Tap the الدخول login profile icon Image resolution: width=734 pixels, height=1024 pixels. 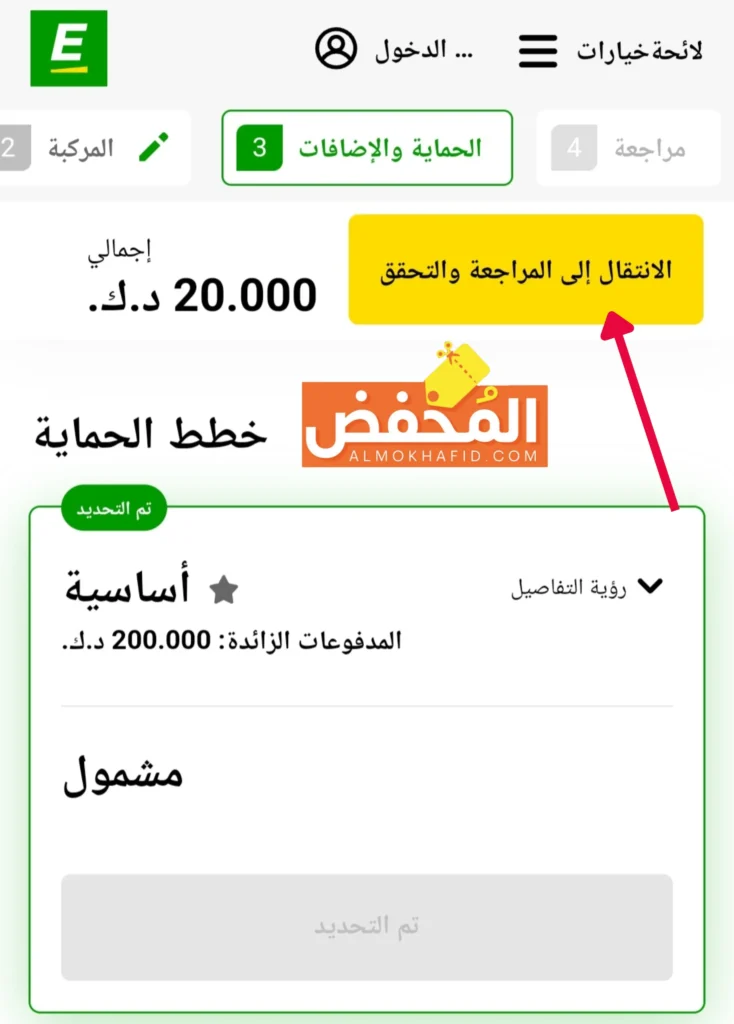point(336,48)
